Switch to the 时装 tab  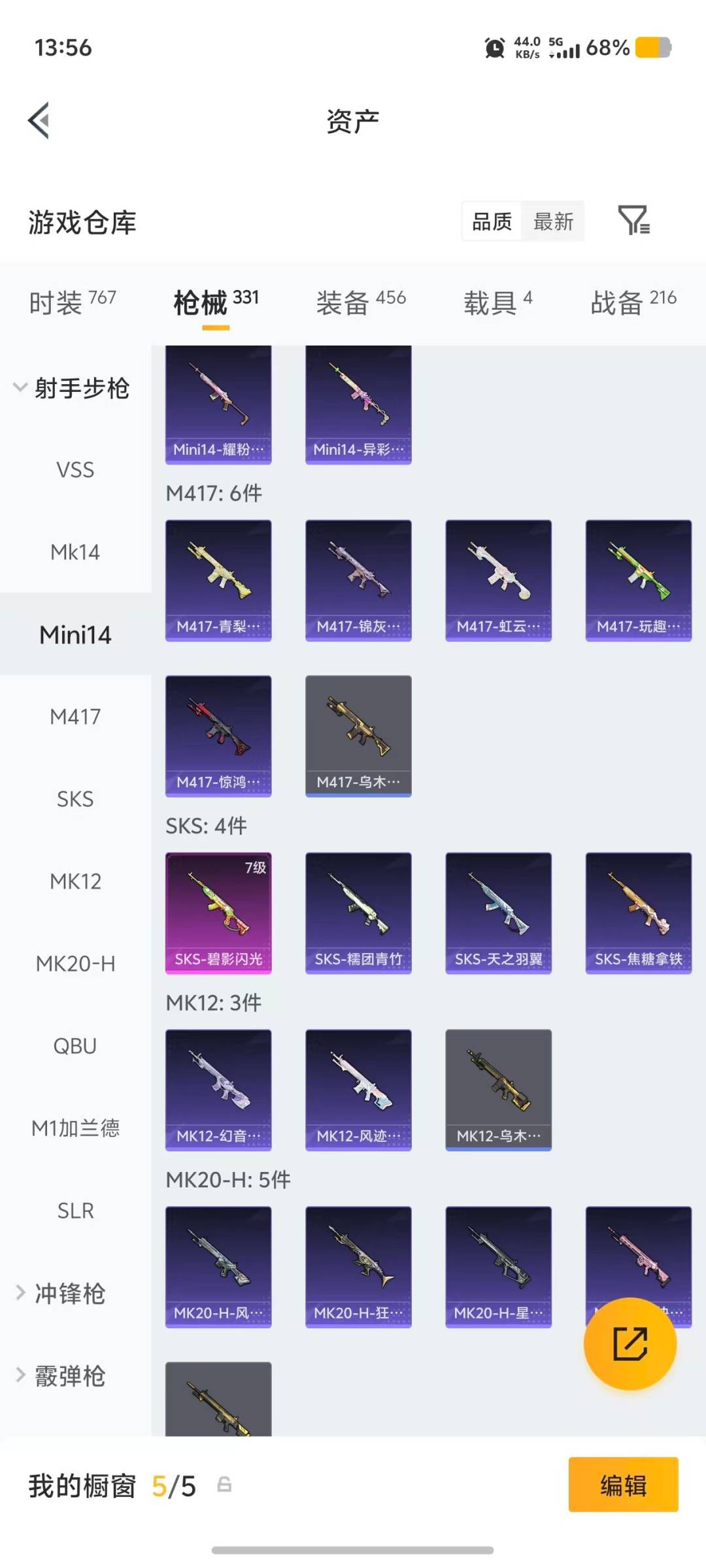(73, 302)
